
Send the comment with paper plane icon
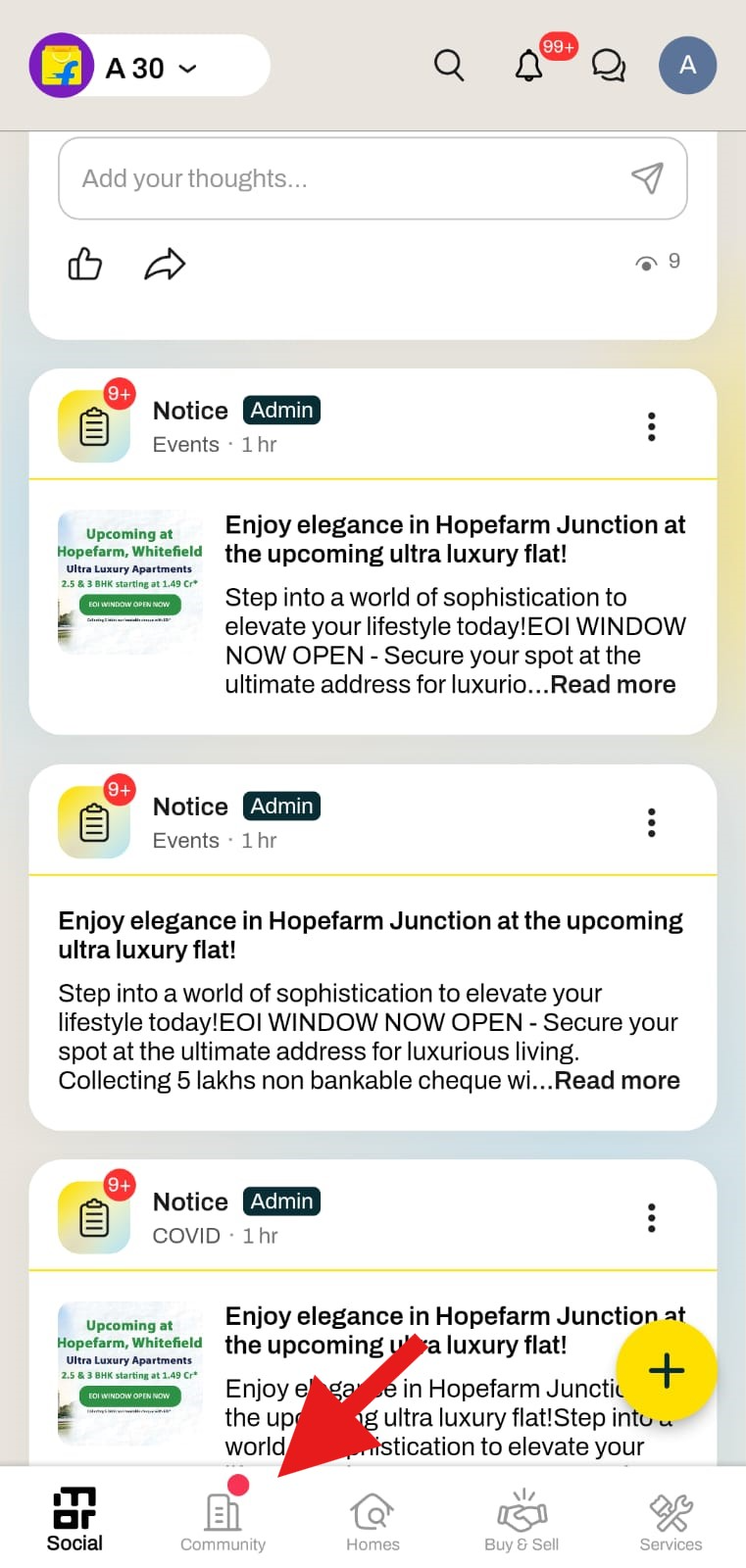coord(647,178)
